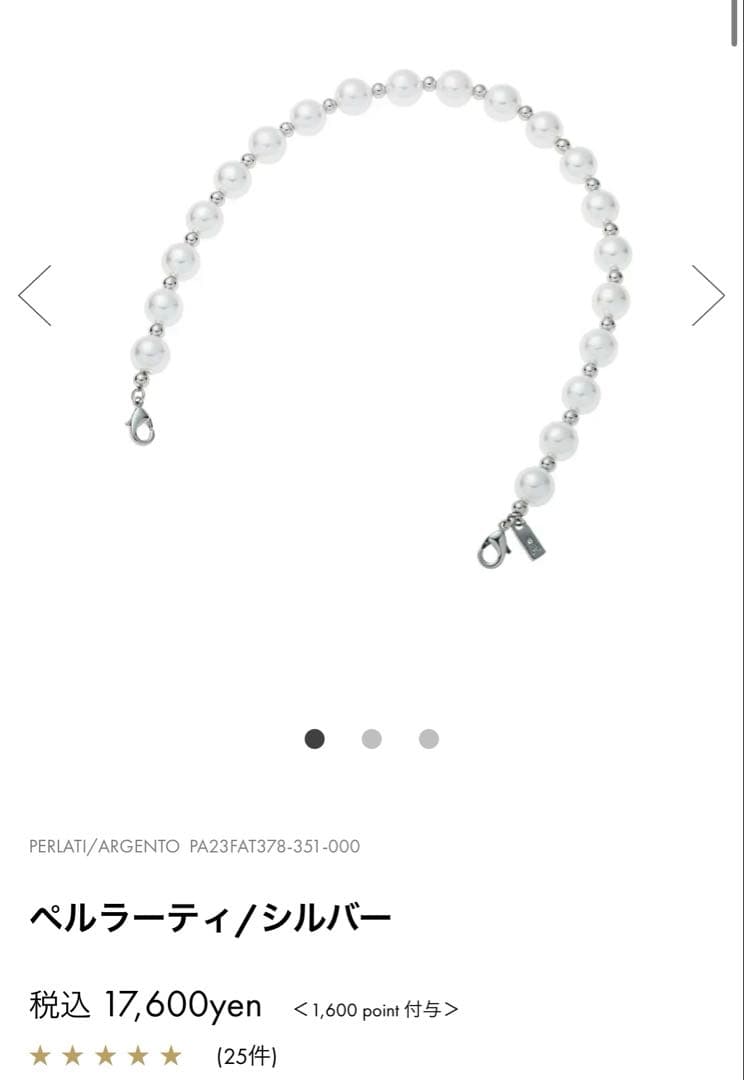
Task: Jump to the second image dot
Action: 371,739
